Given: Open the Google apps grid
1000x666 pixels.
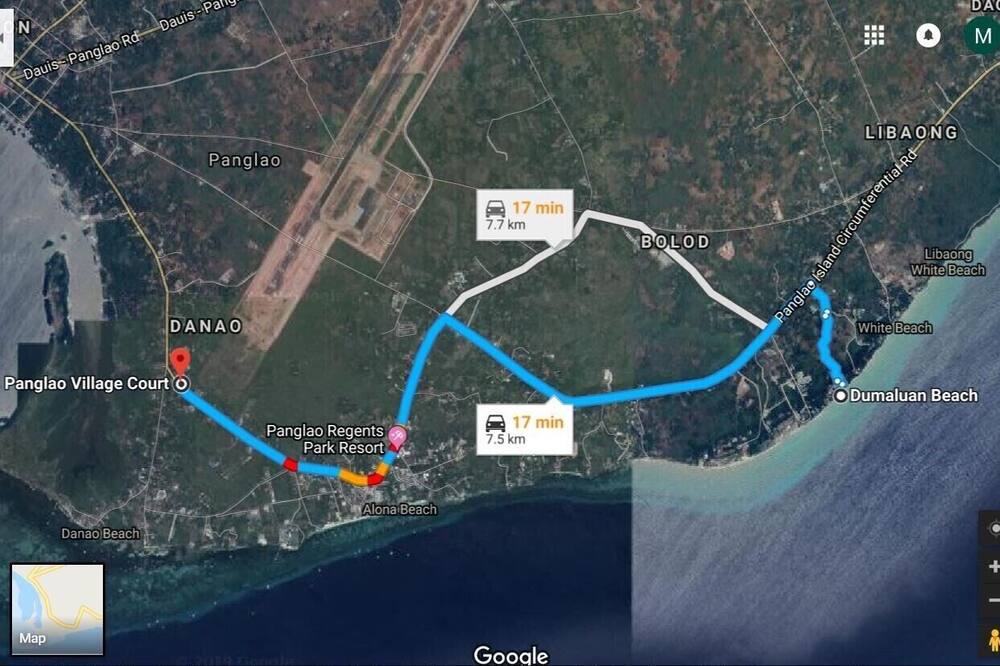Looking at the screenshot, I should (x=874, y=36).
